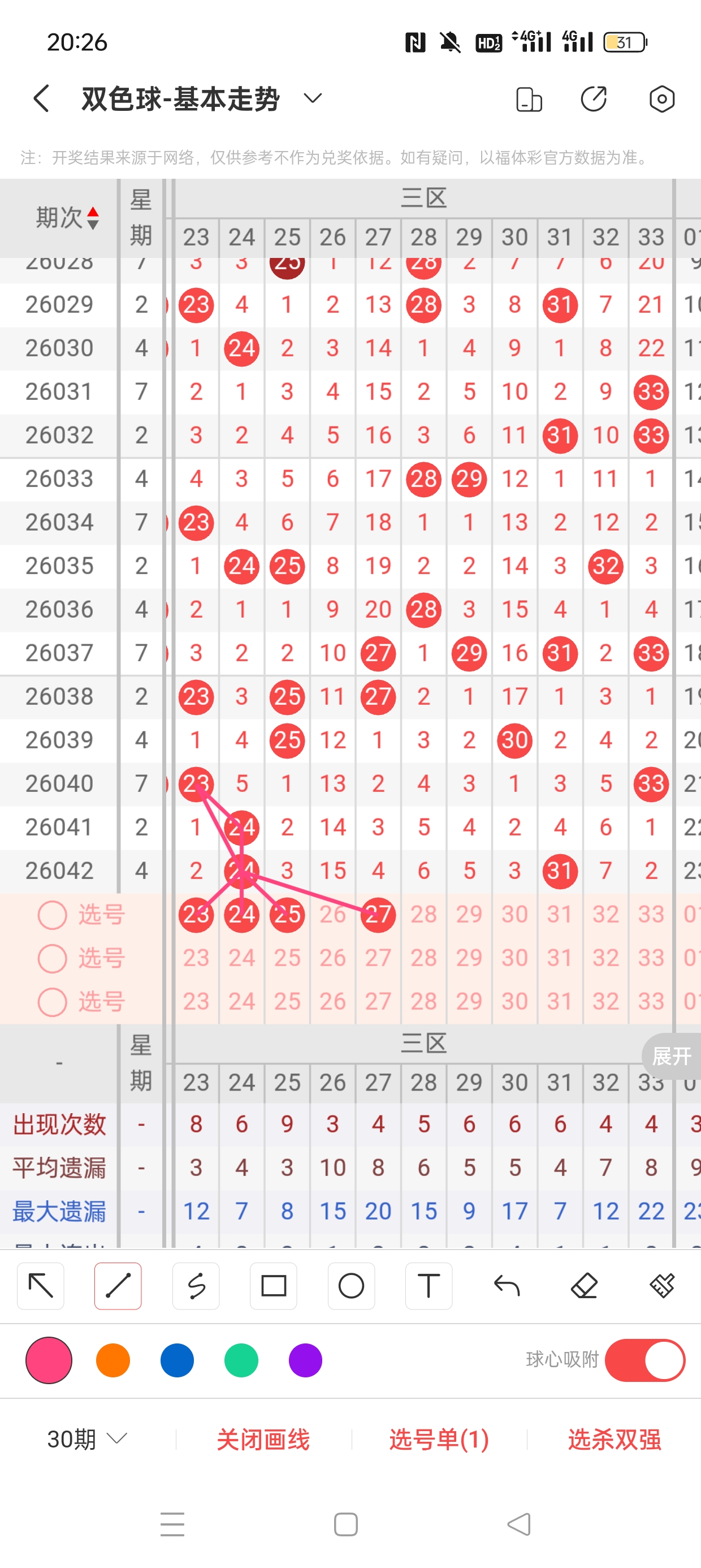Image resolution: width=701 pixels, height=1568 pixels.
Task: Select the circle shape tool
Action: [351, 1286]
